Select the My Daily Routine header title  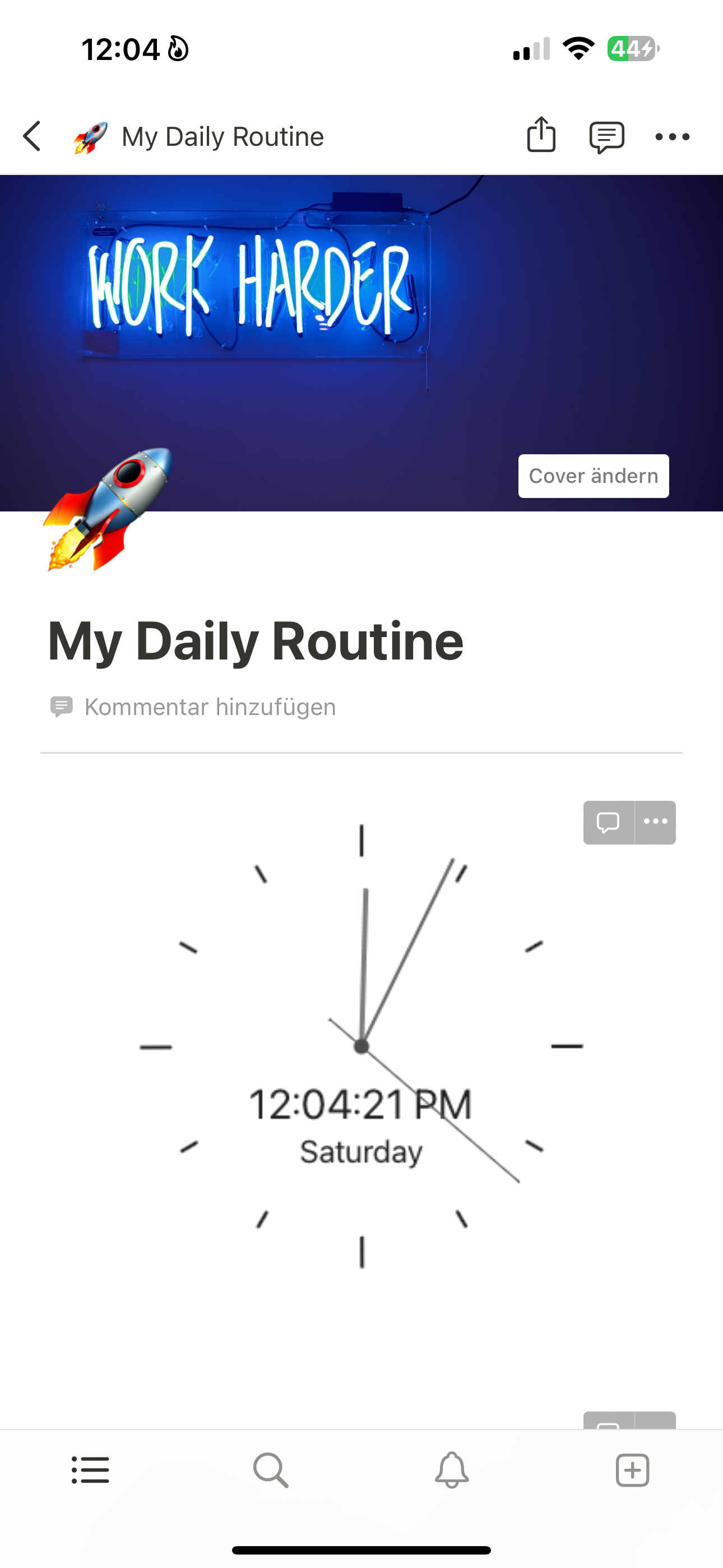pyautogui.click(x=256, y=639)
